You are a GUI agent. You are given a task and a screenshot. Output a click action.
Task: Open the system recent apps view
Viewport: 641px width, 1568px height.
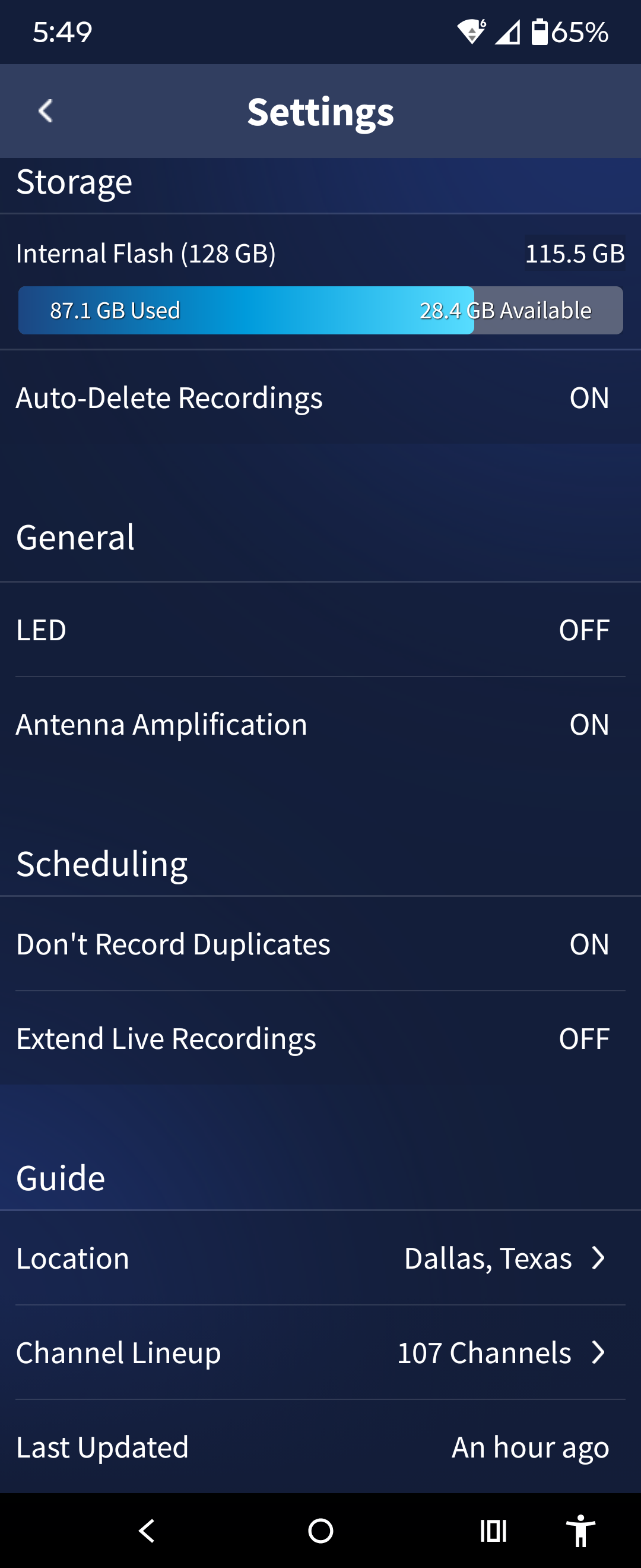[x=493, y=1530]
